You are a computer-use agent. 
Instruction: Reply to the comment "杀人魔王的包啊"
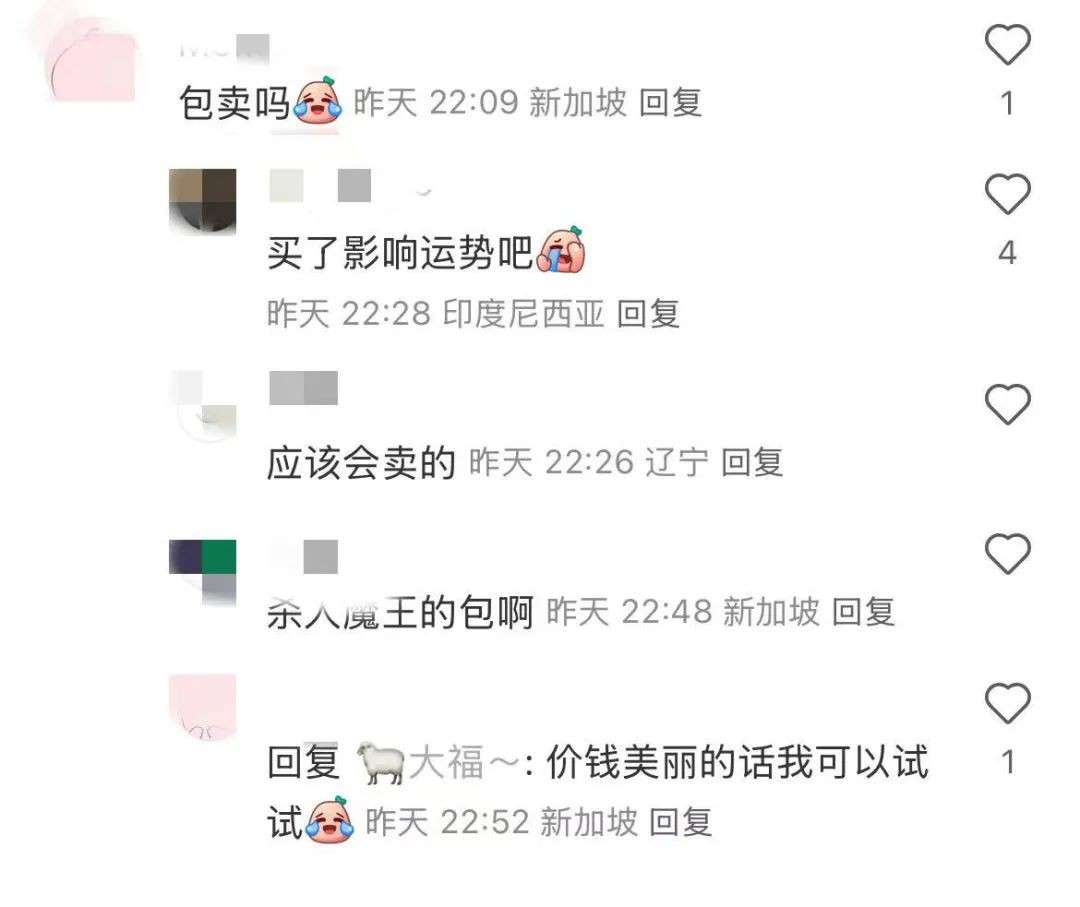tap(862, 610)
